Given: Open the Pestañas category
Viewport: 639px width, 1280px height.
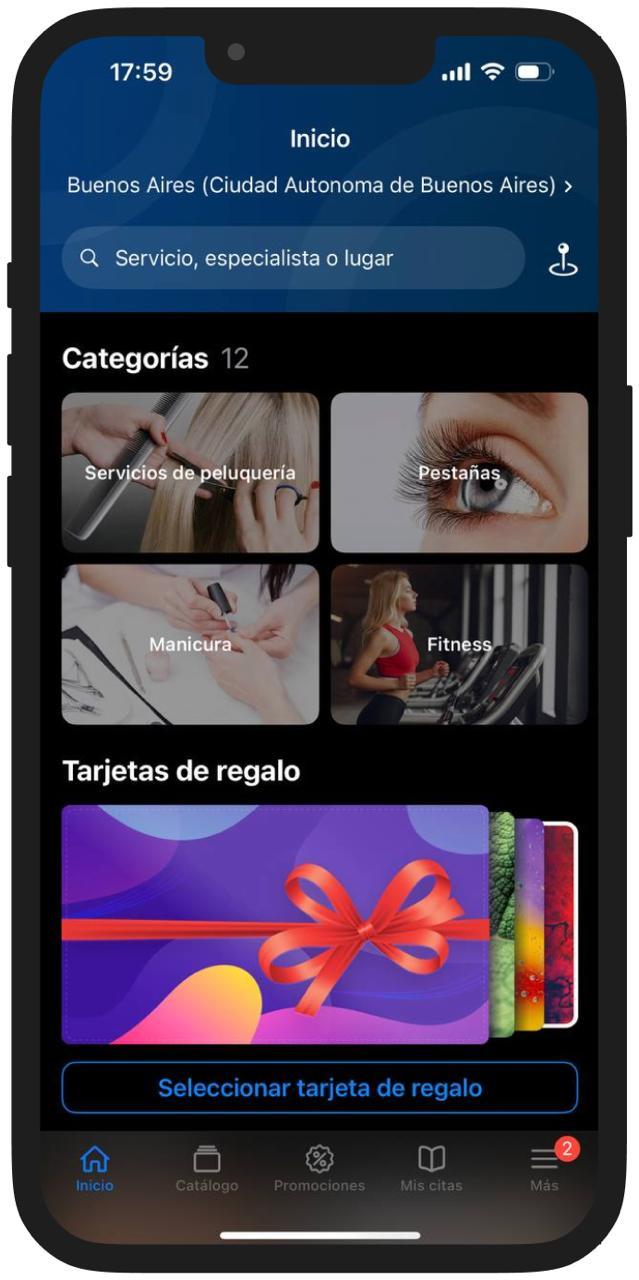Looking at the screenshot, I should tap(459, 472).
